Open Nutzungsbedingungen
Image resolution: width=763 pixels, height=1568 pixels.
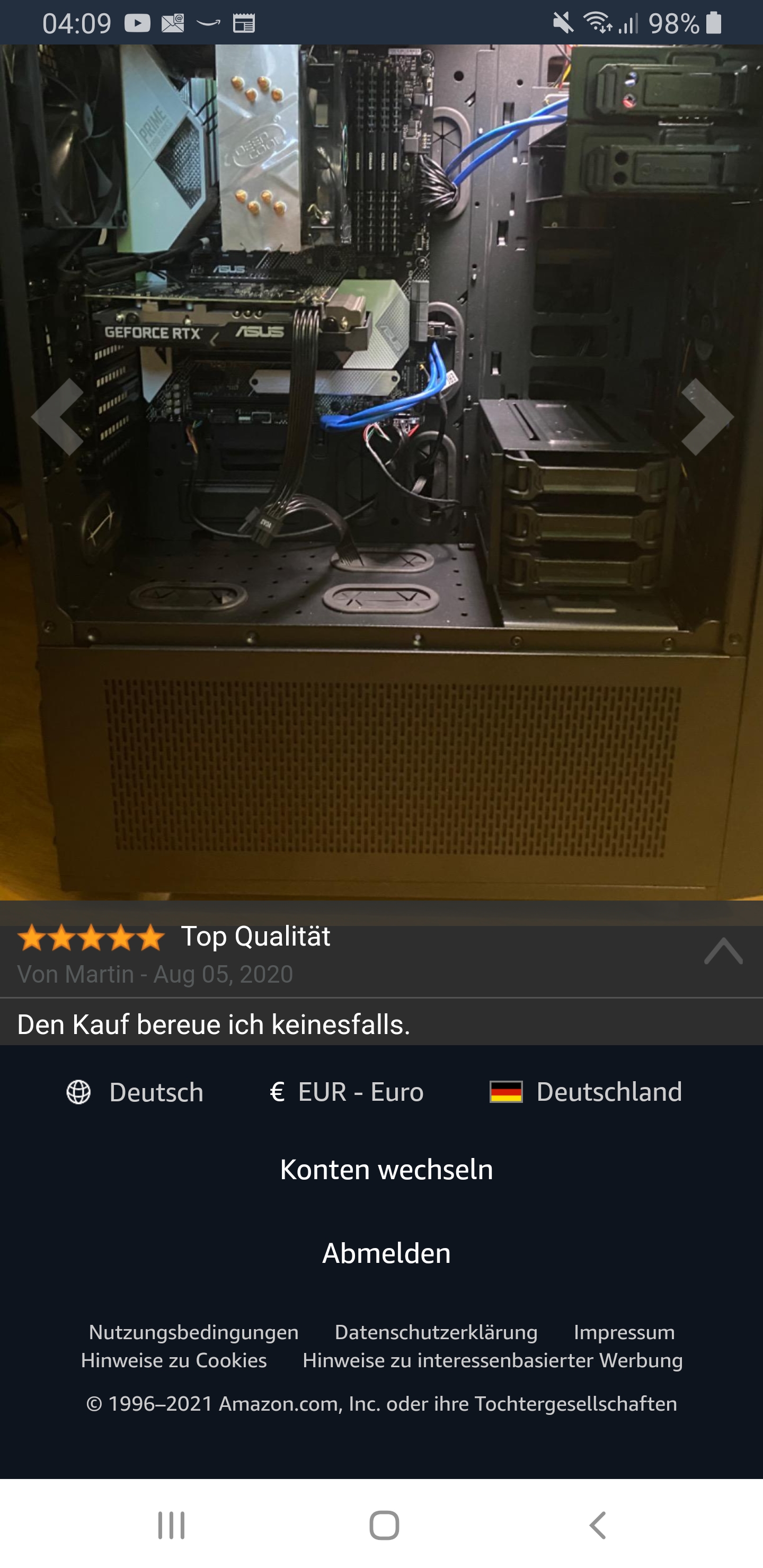point(193,1332)
